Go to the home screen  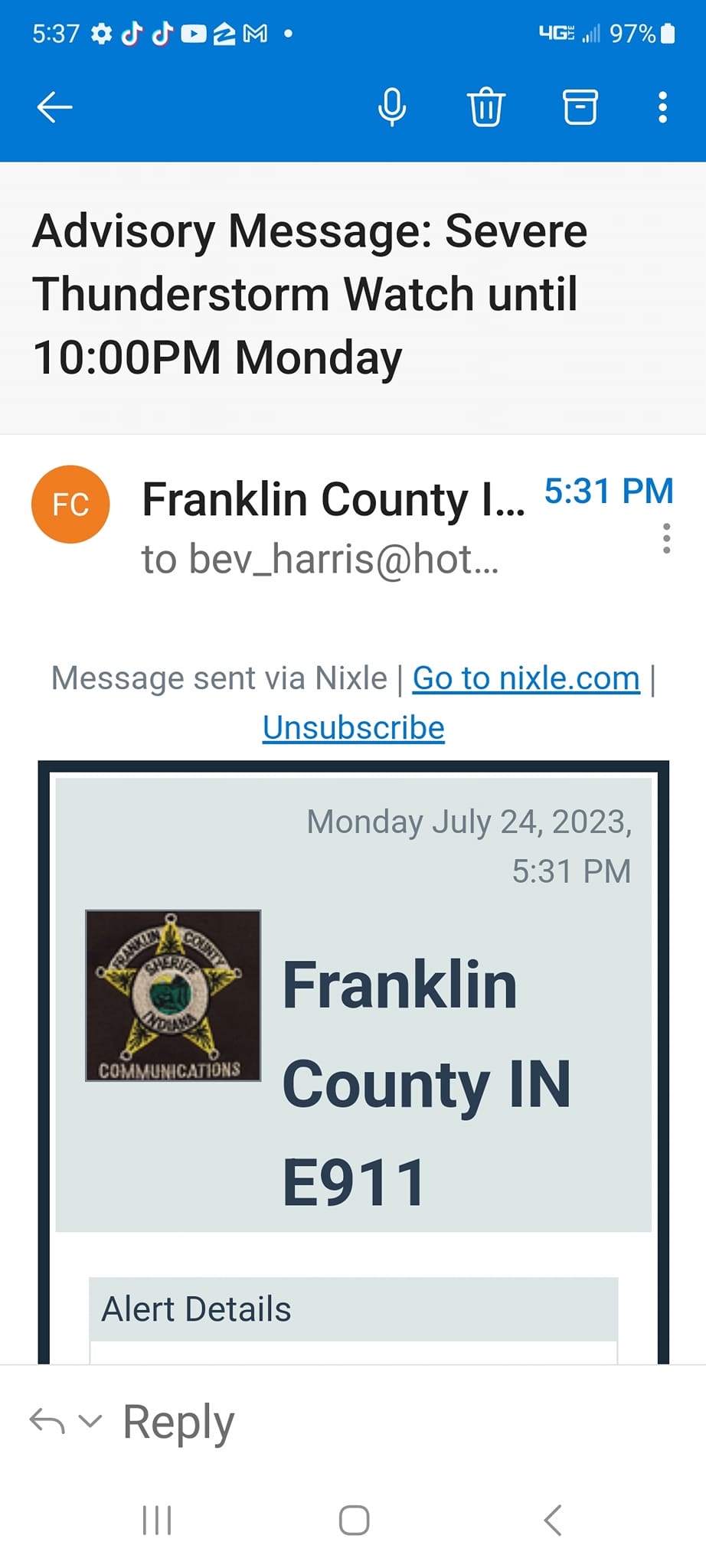pos(354,1521)
